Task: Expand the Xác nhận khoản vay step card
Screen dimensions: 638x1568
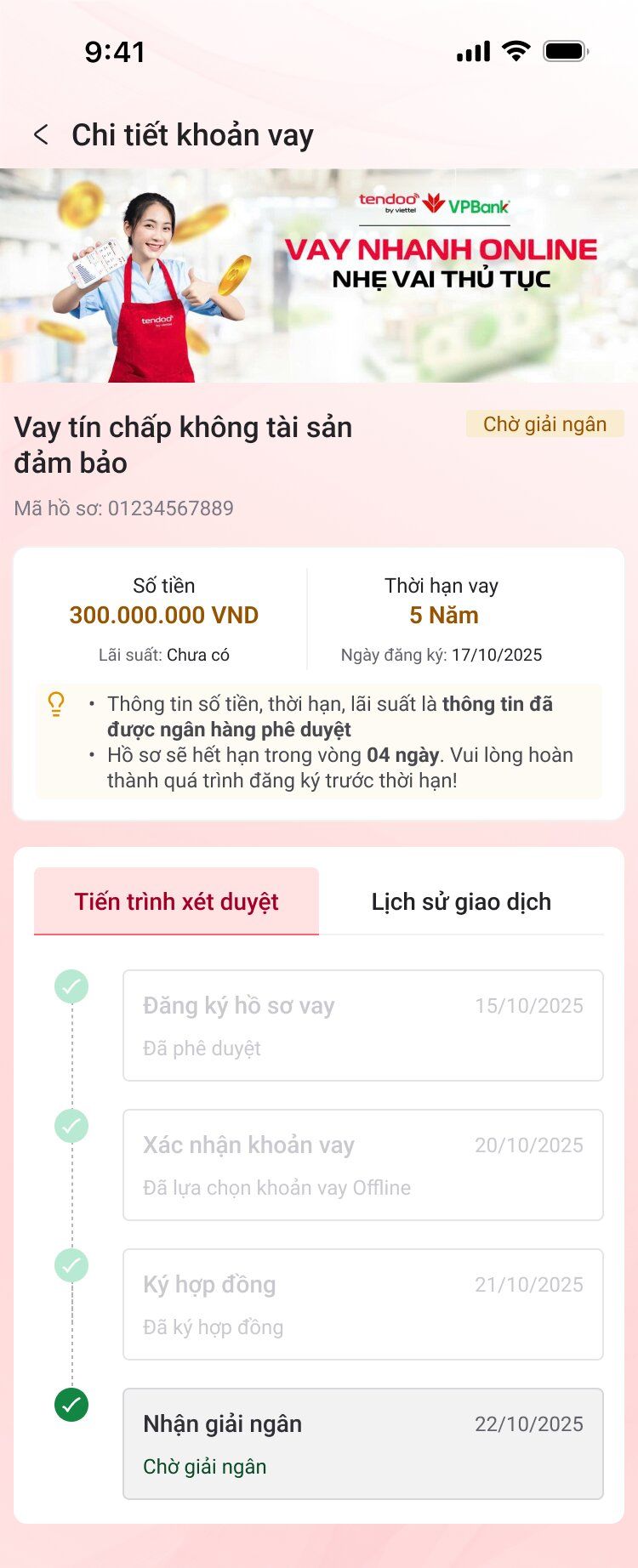Action: 363,1165
